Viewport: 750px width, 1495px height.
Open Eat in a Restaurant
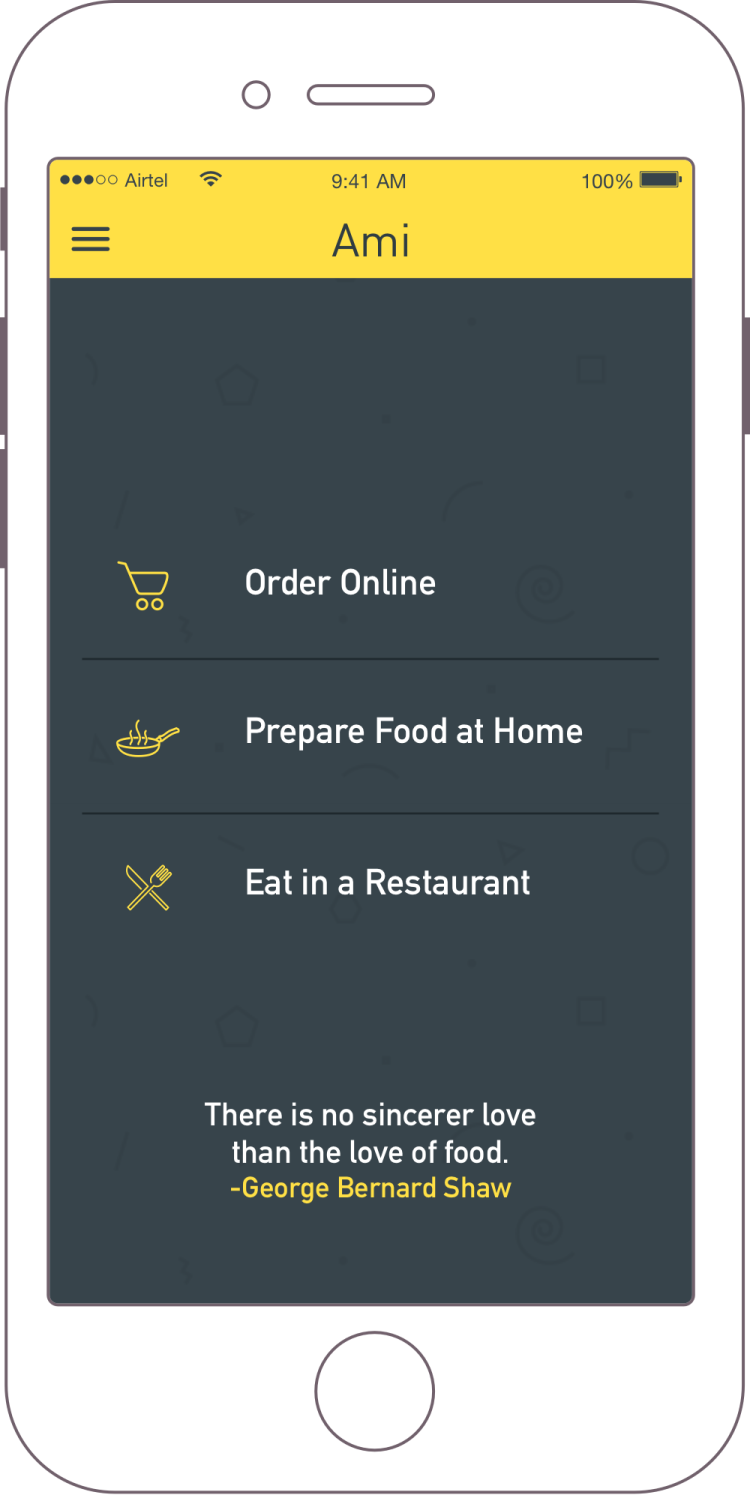tap(387, 883)
